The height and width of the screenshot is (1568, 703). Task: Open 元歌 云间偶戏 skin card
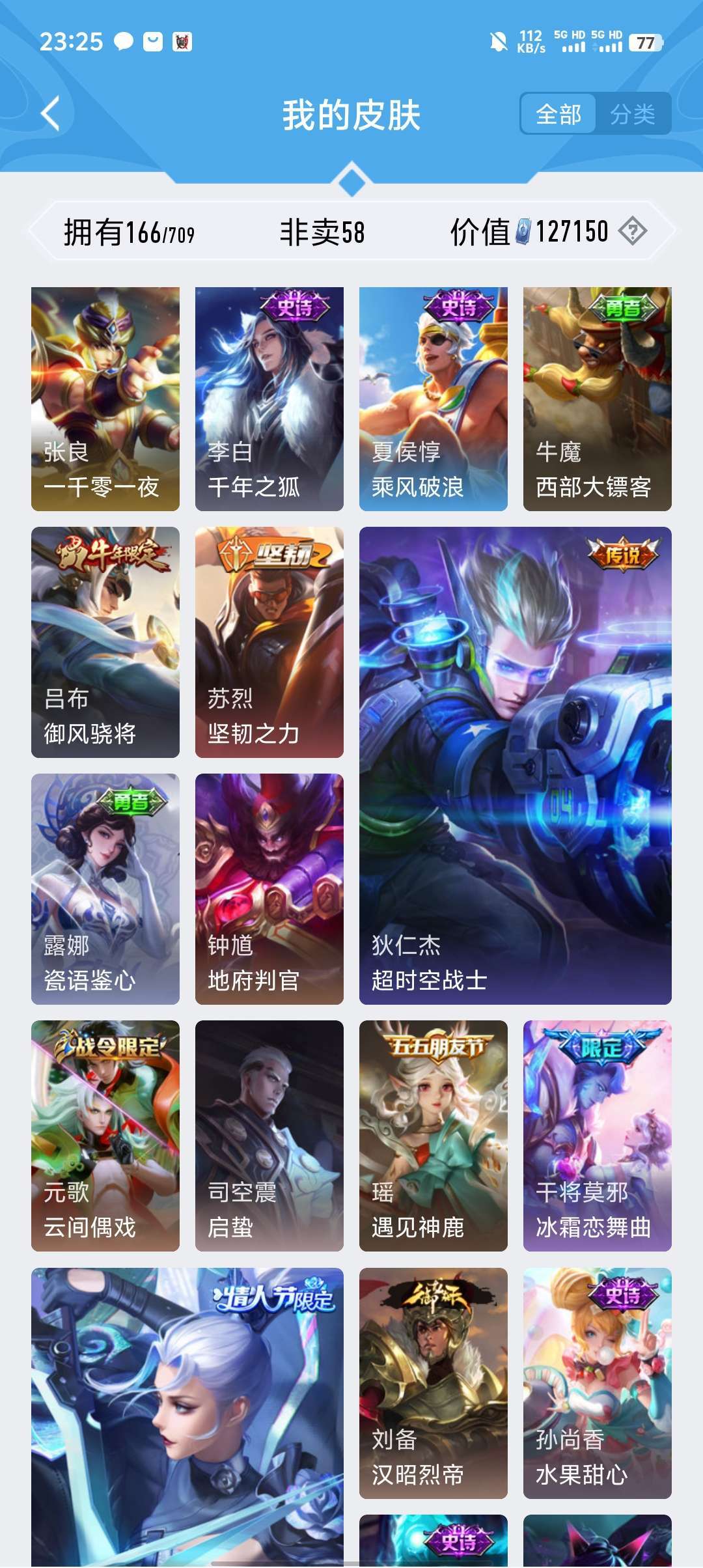pyautogui.click(x=105, y=1136)
